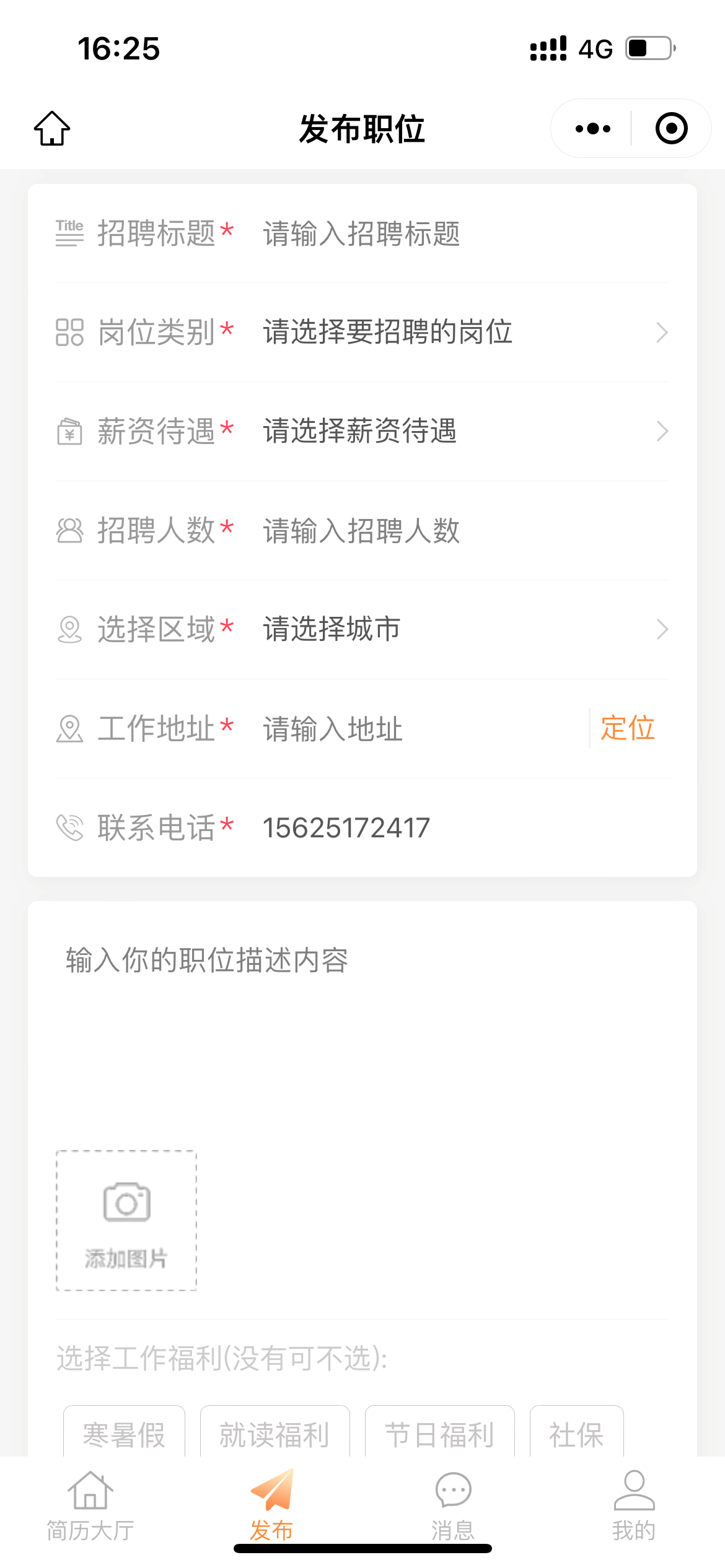The image size is (725, 1568).
Task: Tap the 招聘标题 input field
Action: (465, 233)
